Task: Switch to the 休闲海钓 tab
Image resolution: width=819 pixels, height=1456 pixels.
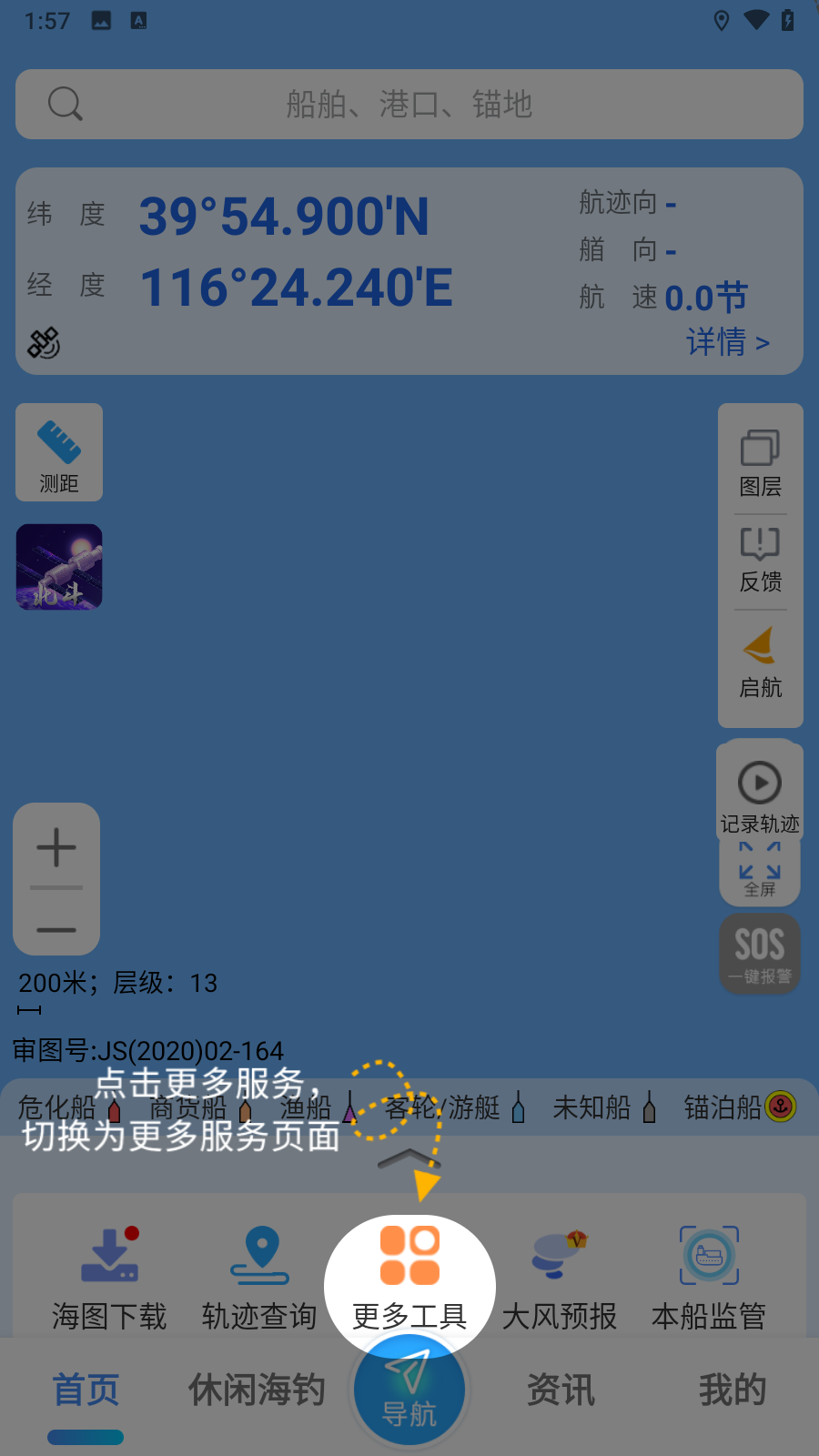Action: [257, 1390]
